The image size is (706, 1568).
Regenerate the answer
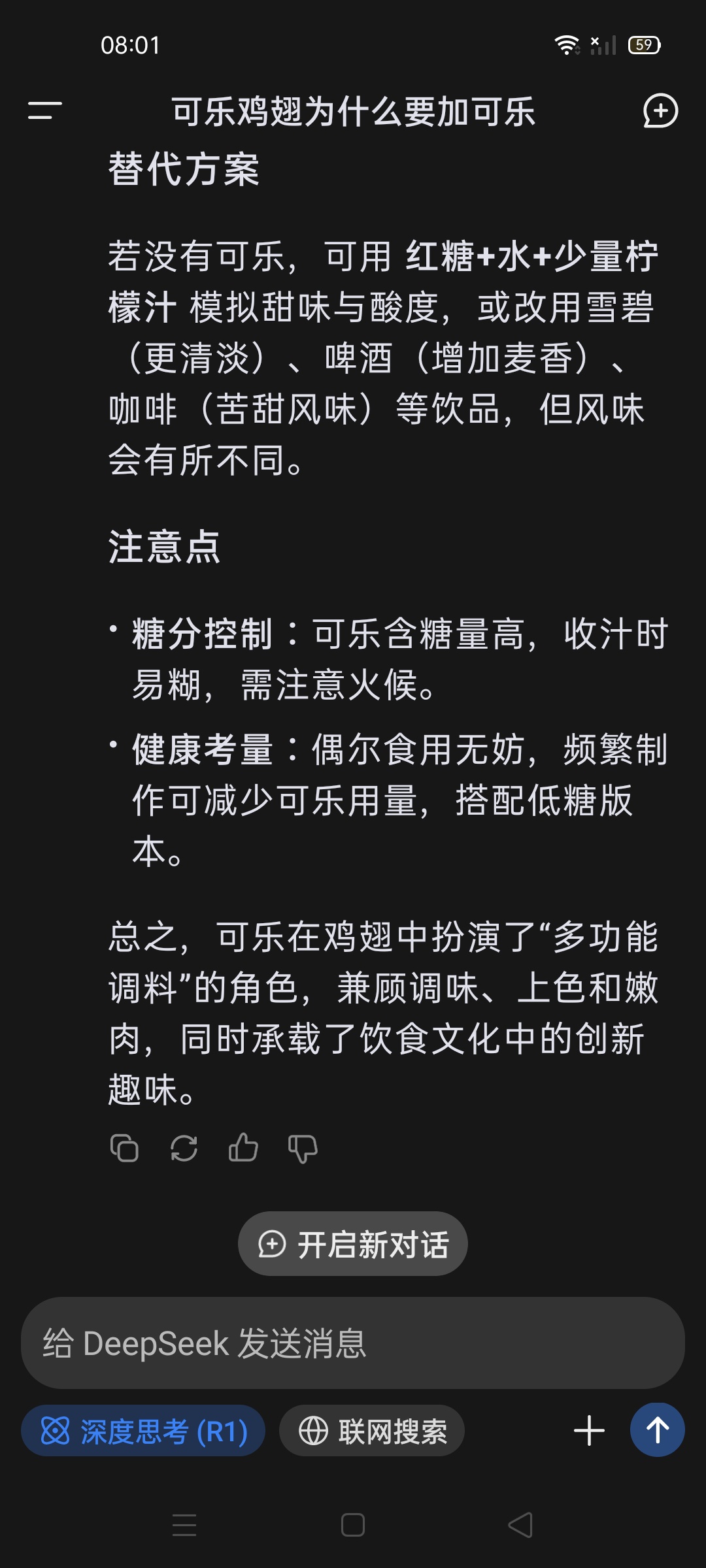(184, 1148)
